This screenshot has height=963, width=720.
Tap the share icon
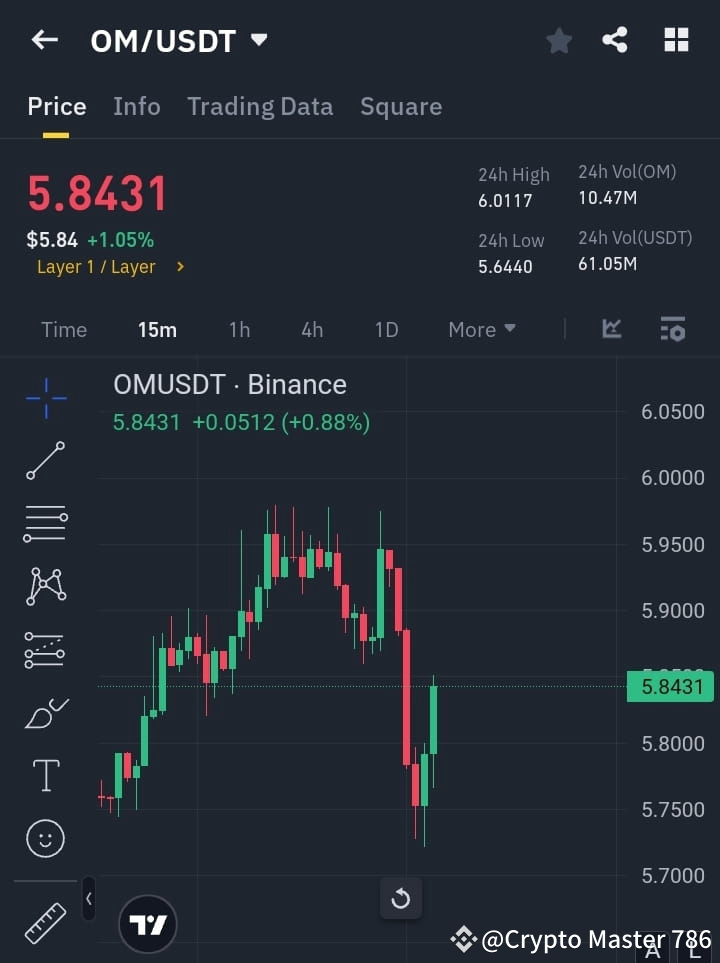(x=615, y=40)
